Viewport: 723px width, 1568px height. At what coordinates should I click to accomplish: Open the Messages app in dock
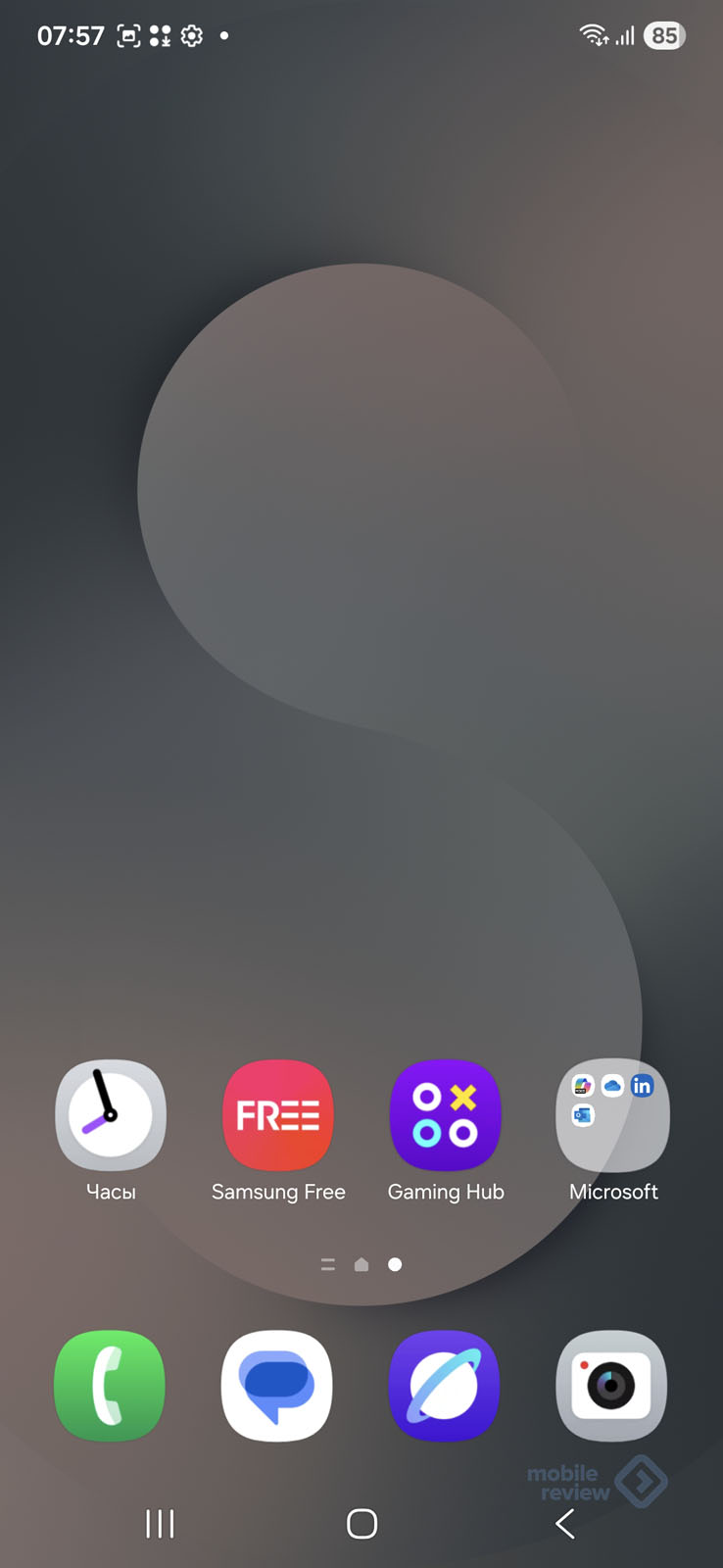[277, 1386]
